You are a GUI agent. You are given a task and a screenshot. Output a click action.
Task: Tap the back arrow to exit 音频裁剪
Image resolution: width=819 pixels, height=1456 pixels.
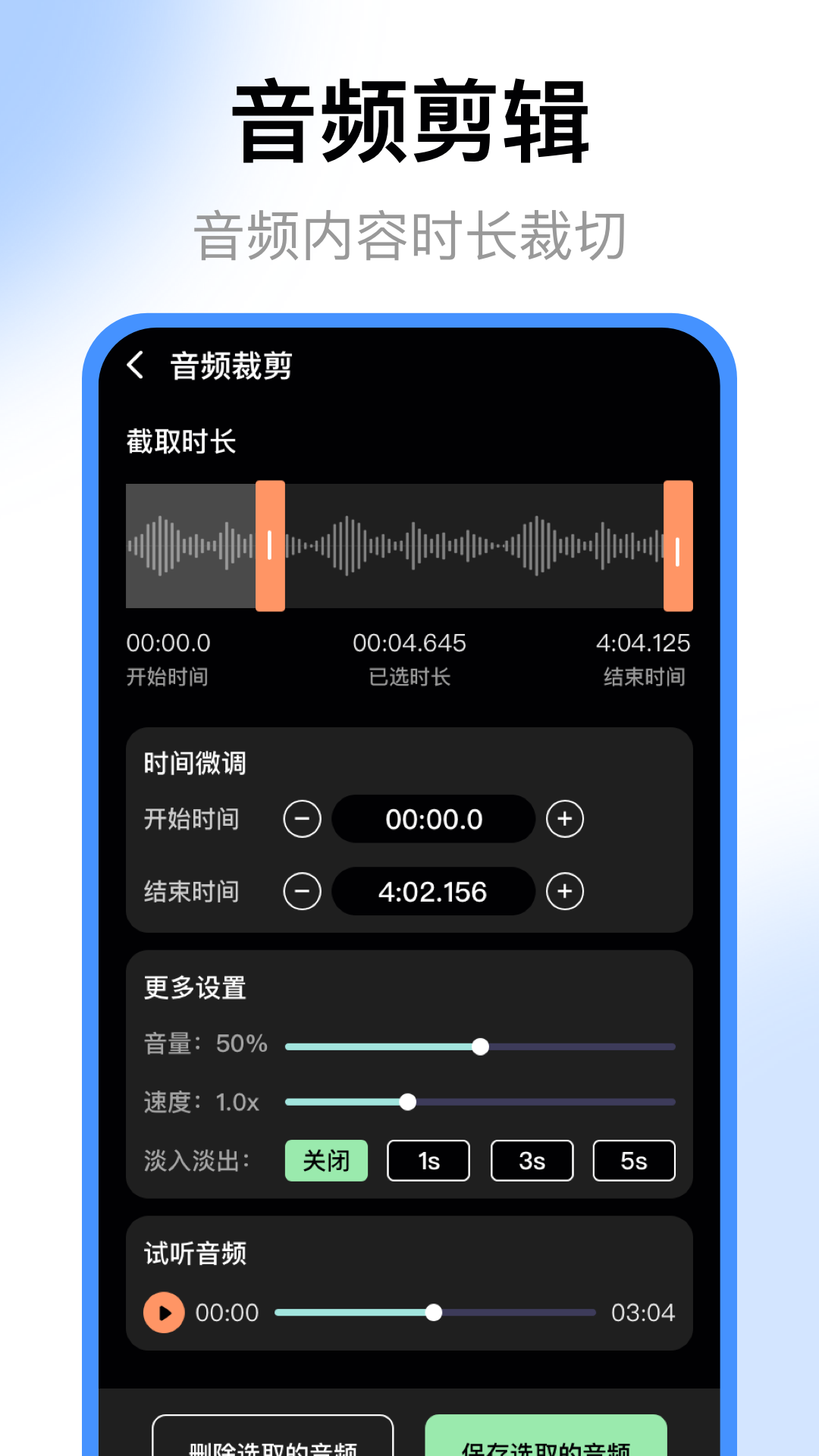click(x=138, y=365)
